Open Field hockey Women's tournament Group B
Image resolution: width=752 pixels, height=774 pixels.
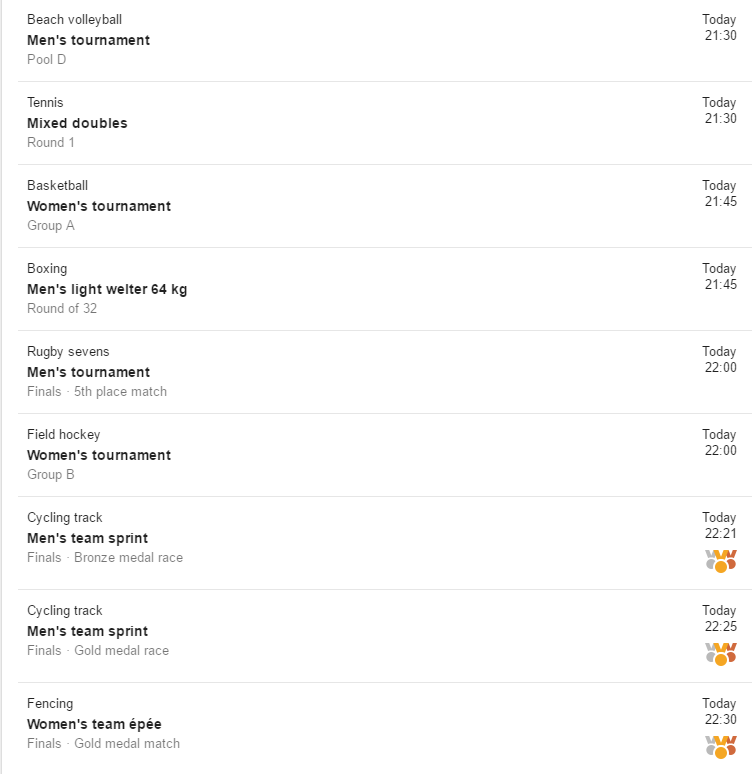click(99, 455)
